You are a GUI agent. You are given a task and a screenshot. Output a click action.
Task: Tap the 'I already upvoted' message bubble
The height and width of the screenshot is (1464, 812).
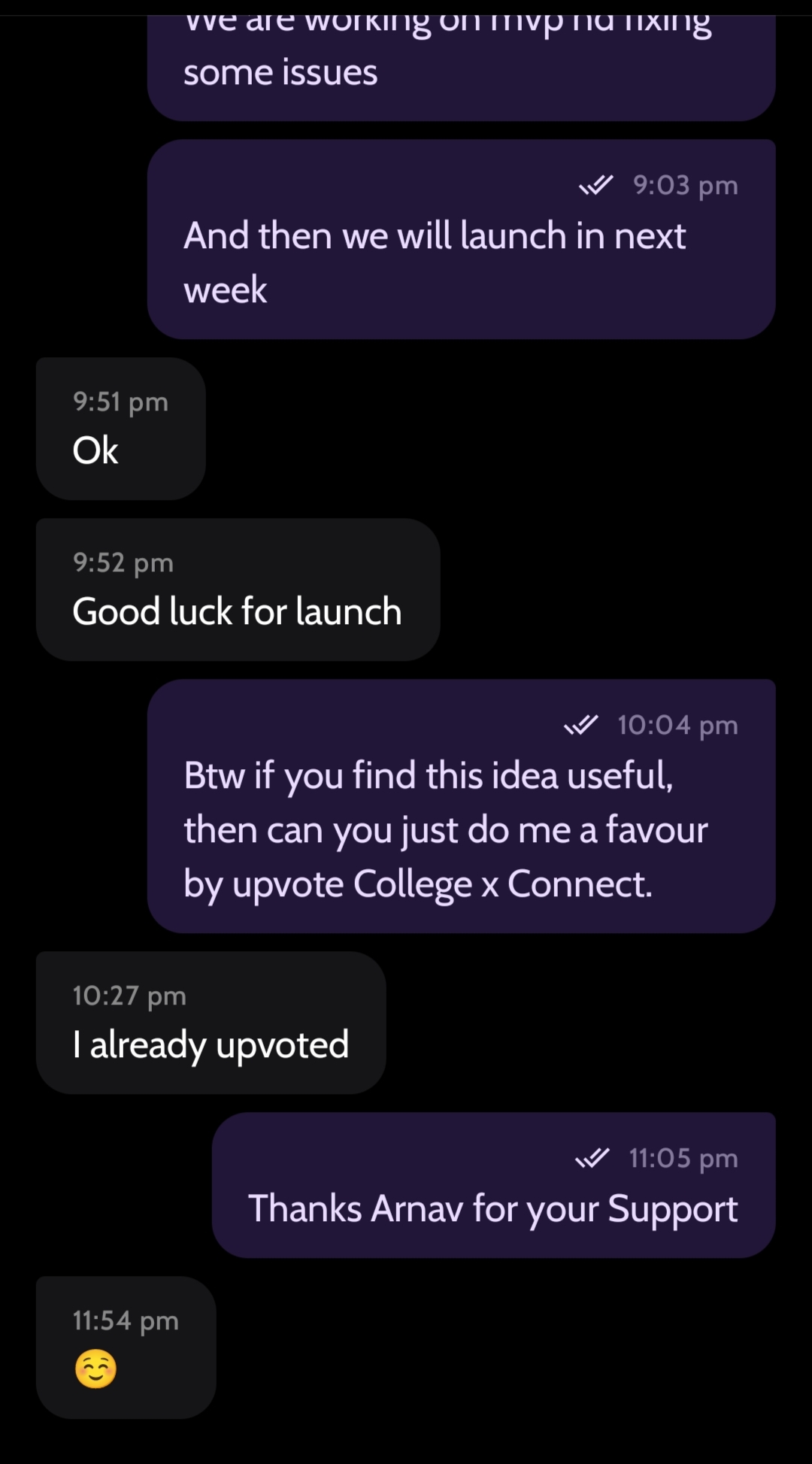click(211, 1024)
